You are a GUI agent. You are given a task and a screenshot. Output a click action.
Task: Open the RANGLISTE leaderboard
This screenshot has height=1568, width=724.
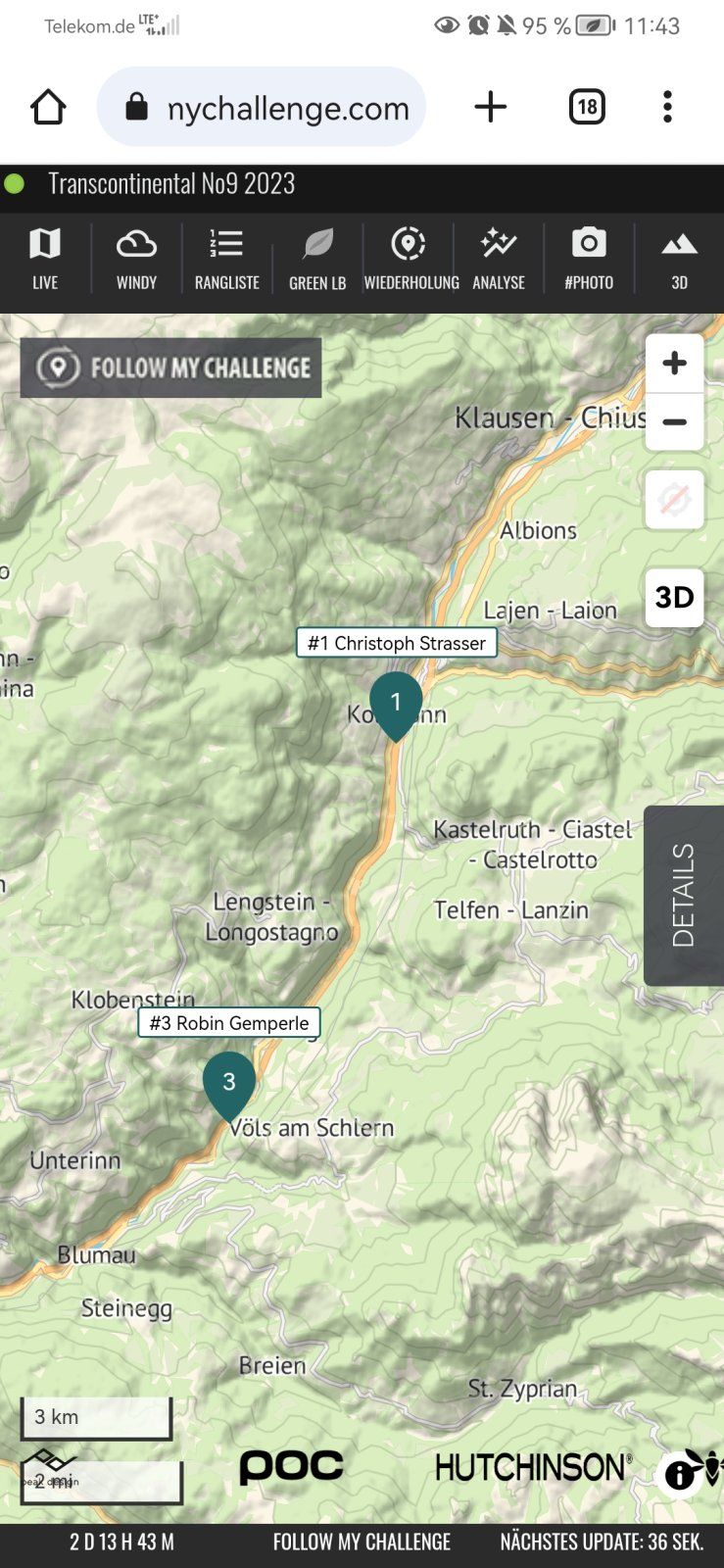point(226,259)
